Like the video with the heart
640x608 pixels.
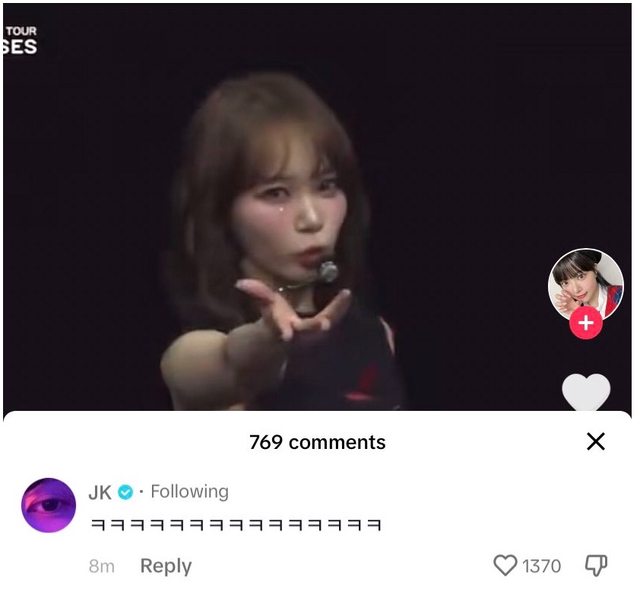586,392
